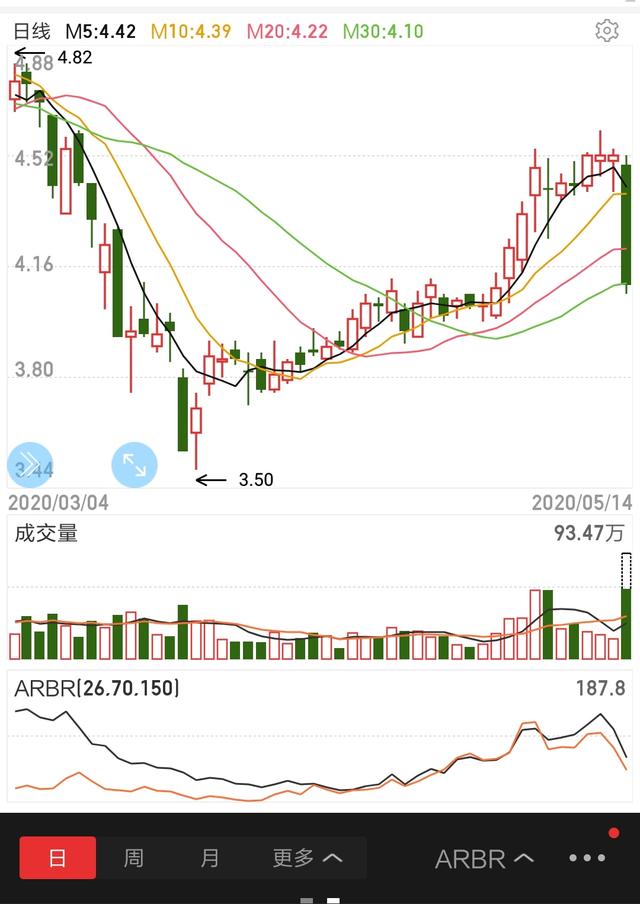Viewport: 640px width, 904px height.
Task: Open chart settings gear icon
Action: [x=607, y=31]
